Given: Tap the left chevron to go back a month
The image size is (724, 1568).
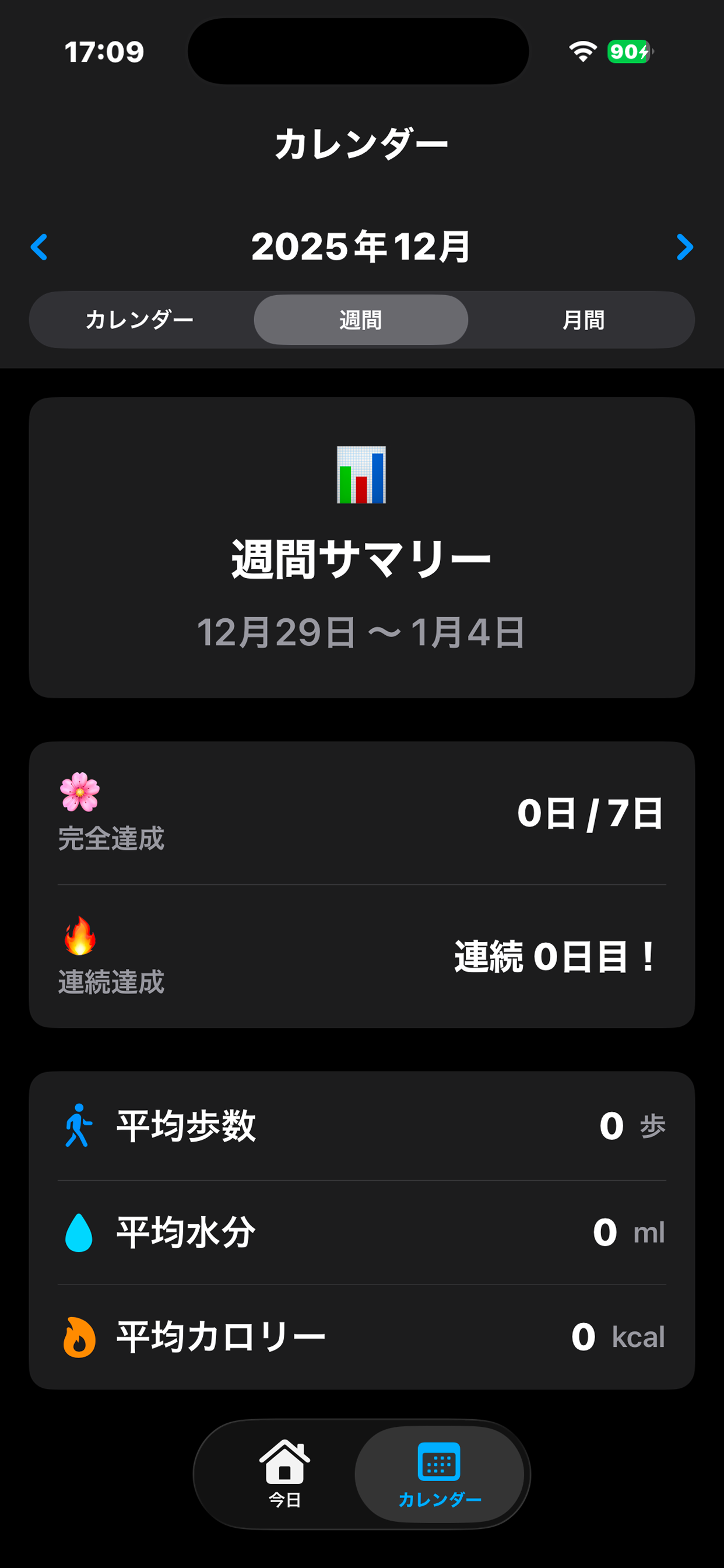Looking at the screenshot, I should (x=39, y=247).
